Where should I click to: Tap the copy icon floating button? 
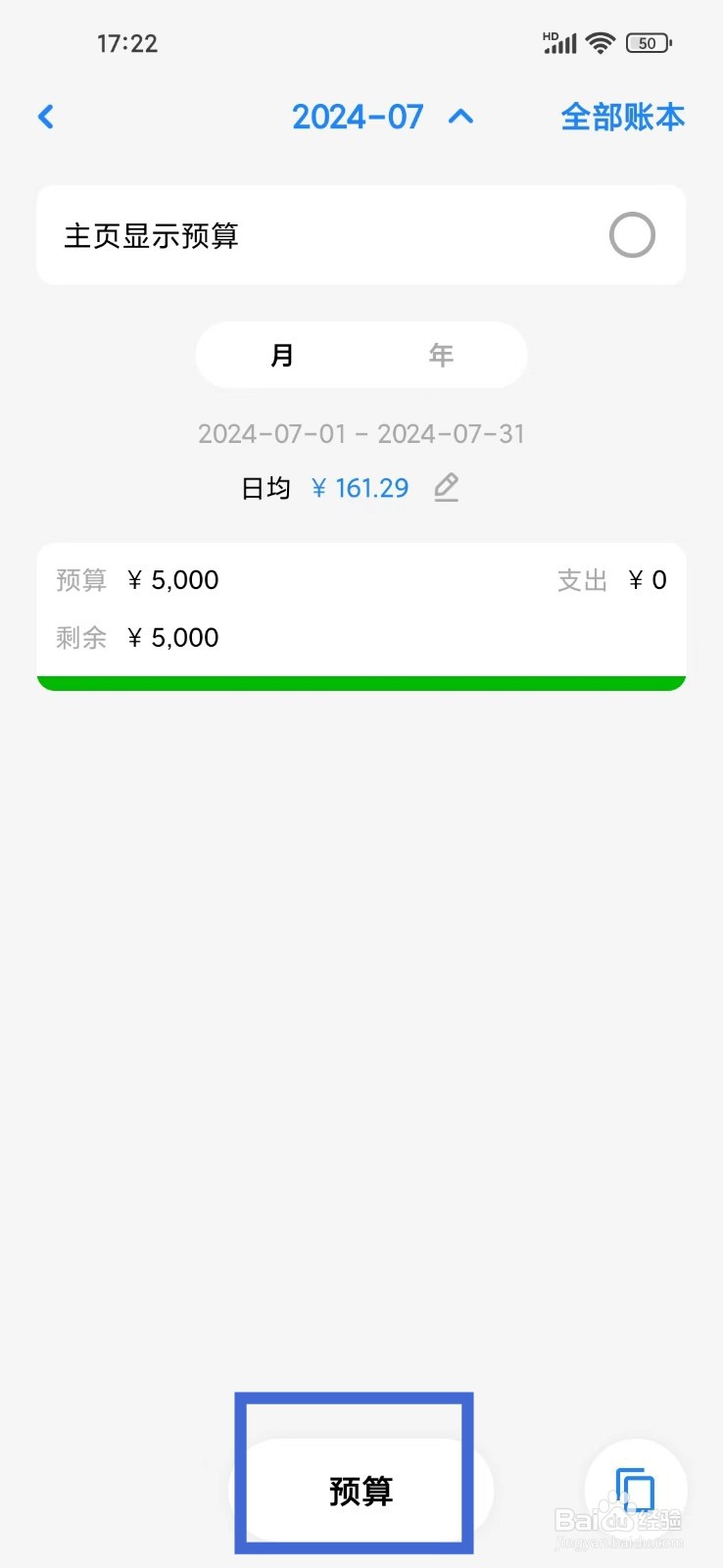click(x=635, y=1491)
